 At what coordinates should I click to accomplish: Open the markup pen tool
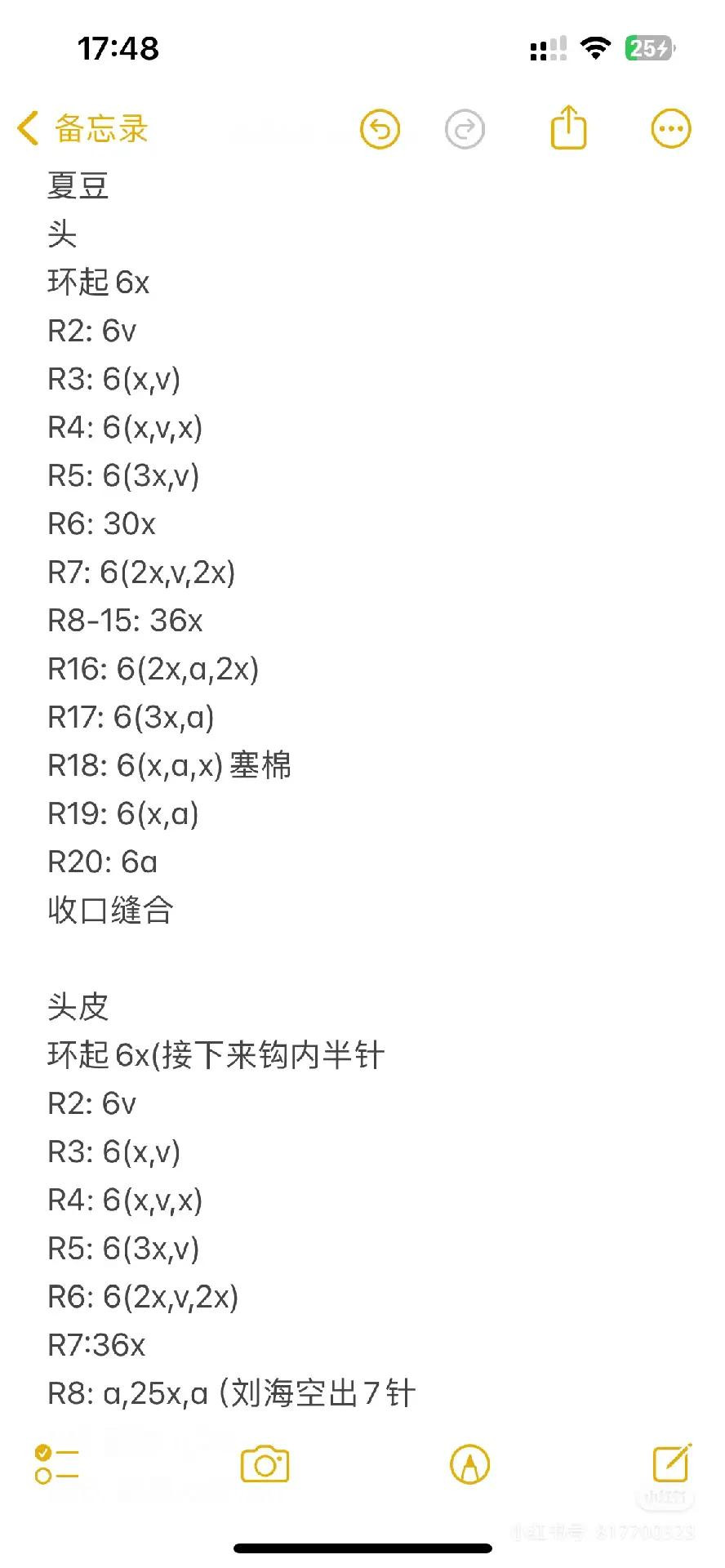[x=469, y=1464]
